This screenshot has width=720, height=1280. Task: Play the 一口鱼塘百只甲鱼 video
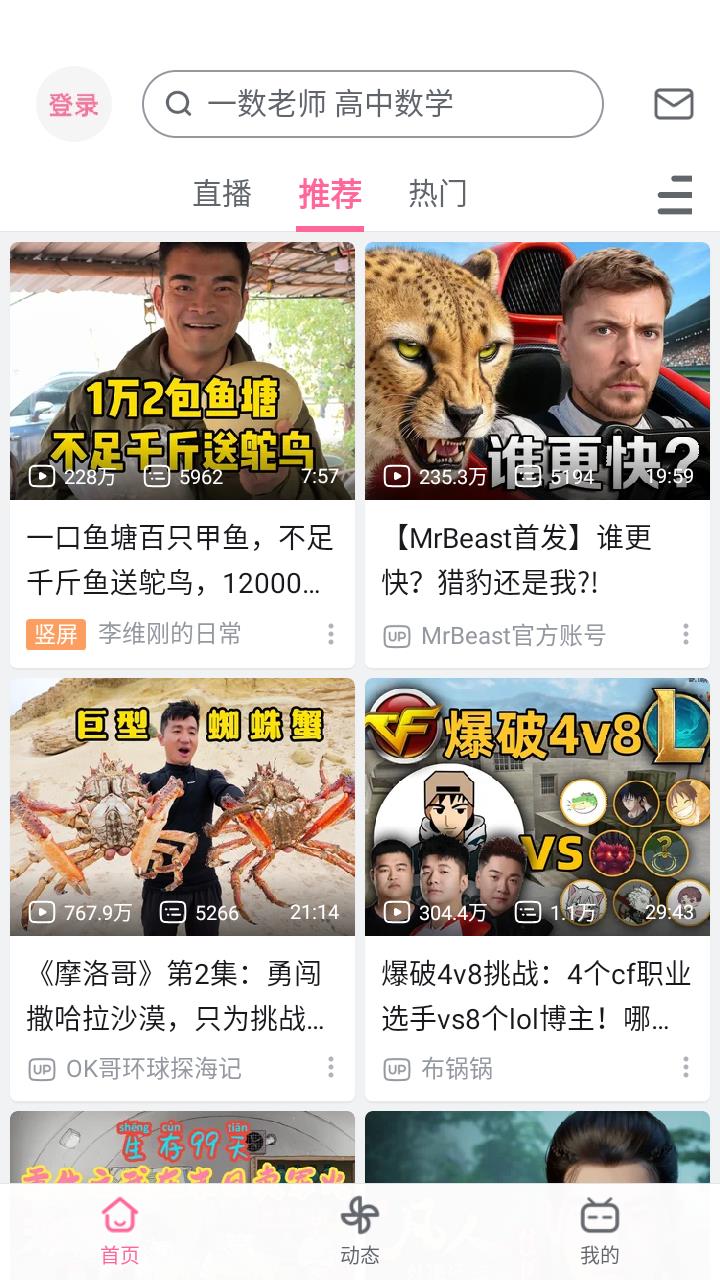182,372
